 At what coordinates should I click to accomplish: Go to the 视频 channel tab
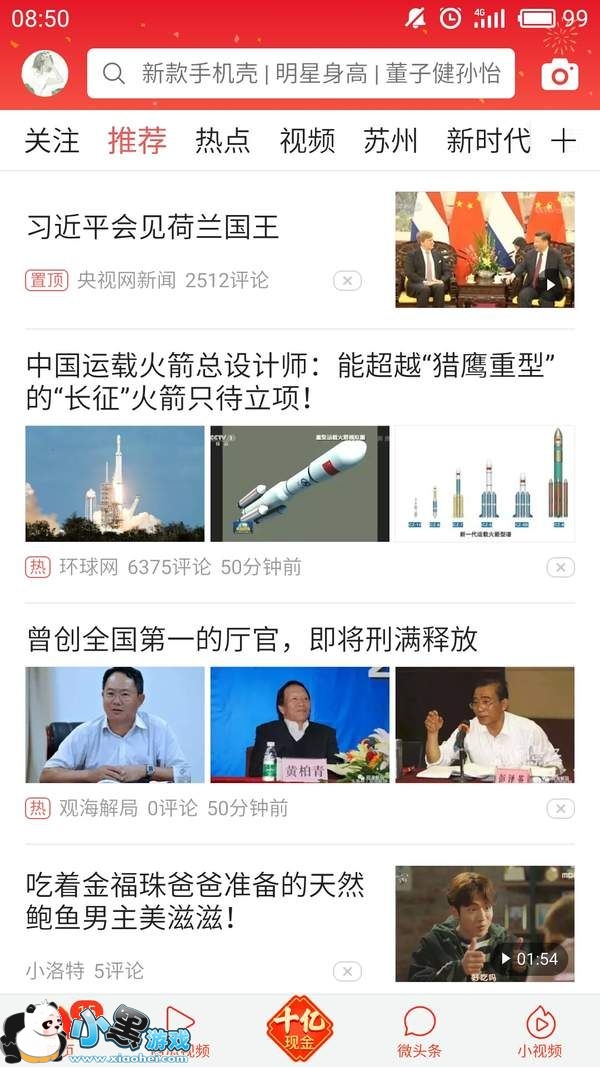tap(308, 141)
